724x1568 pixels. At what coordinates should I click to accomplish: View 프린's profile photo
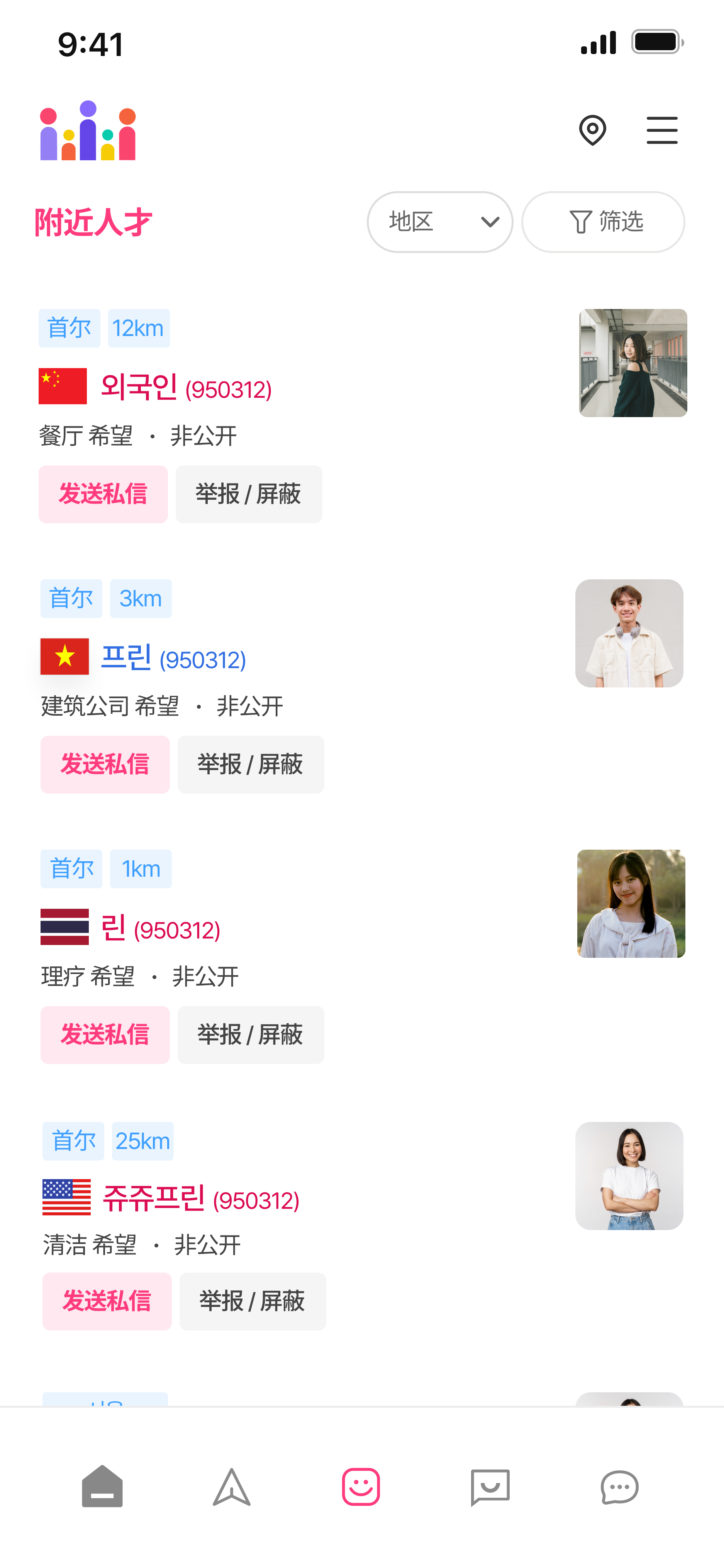point(629,633)
